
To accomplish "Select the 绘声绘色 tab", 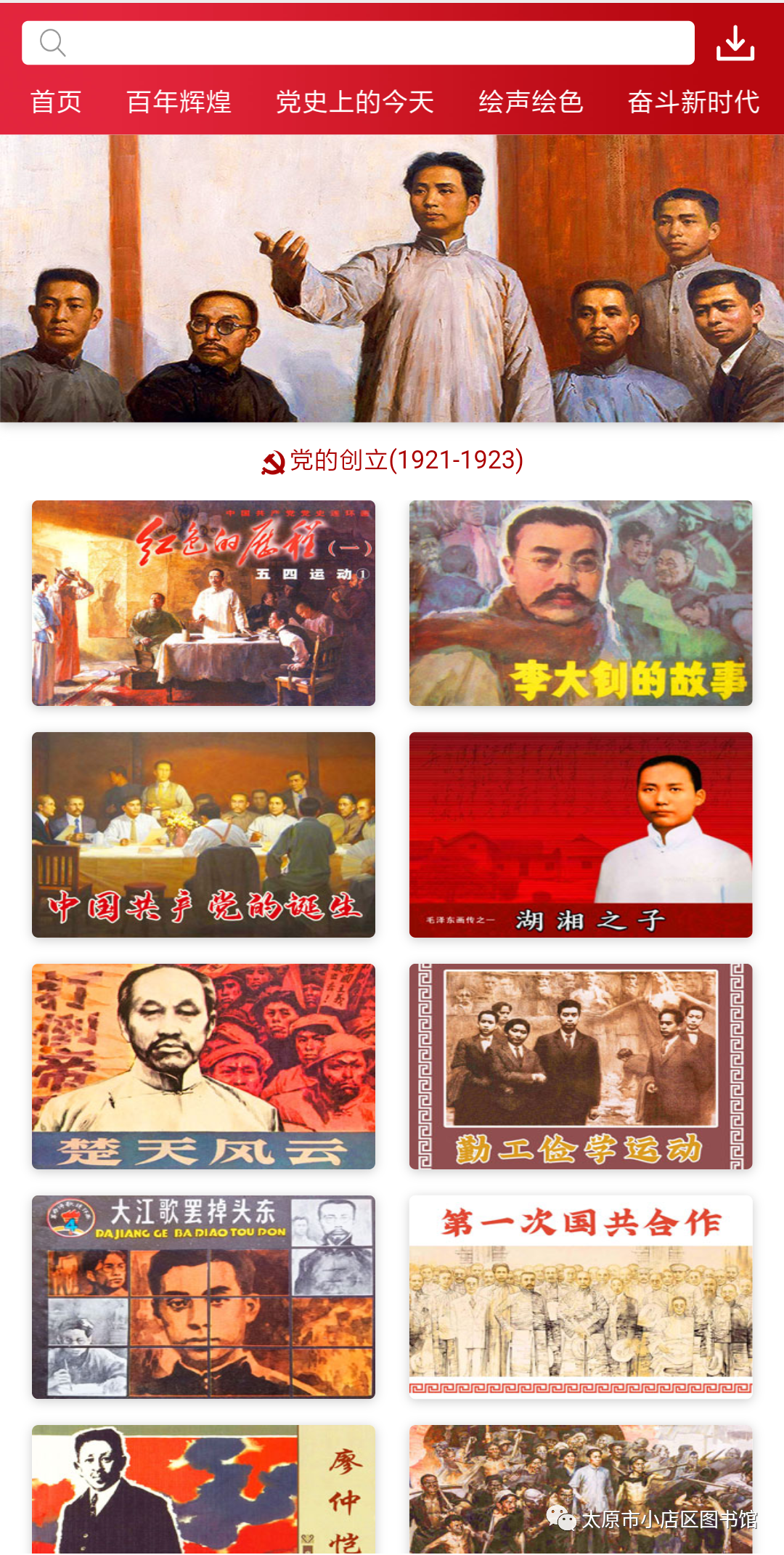I will (531, 102).
